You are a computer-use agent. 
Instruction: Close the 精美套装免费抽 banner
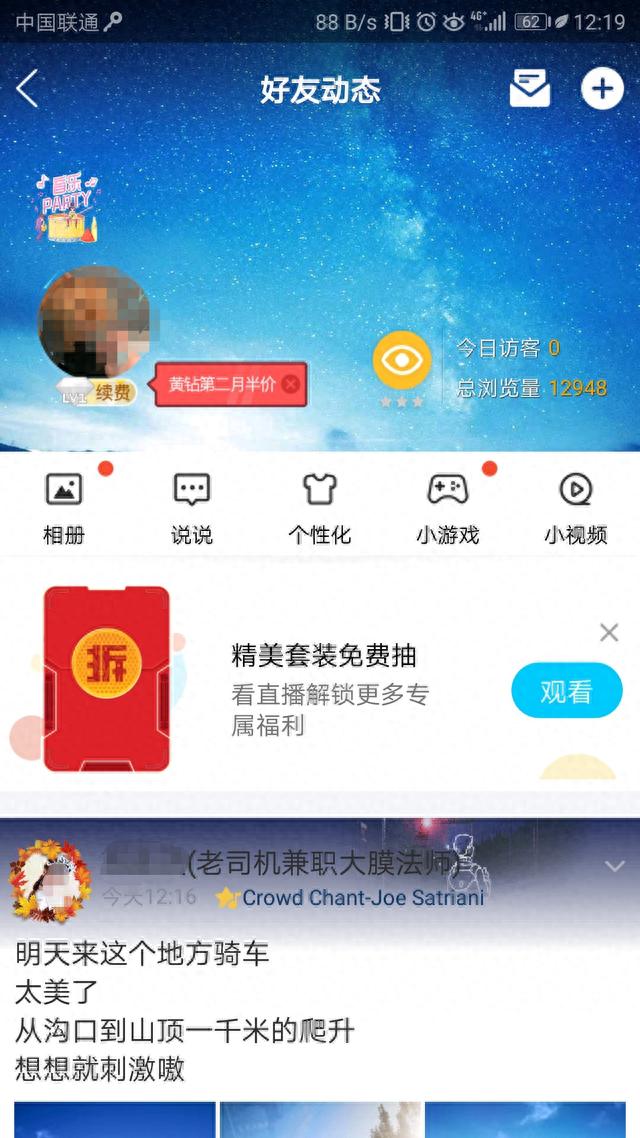point(609,632)
